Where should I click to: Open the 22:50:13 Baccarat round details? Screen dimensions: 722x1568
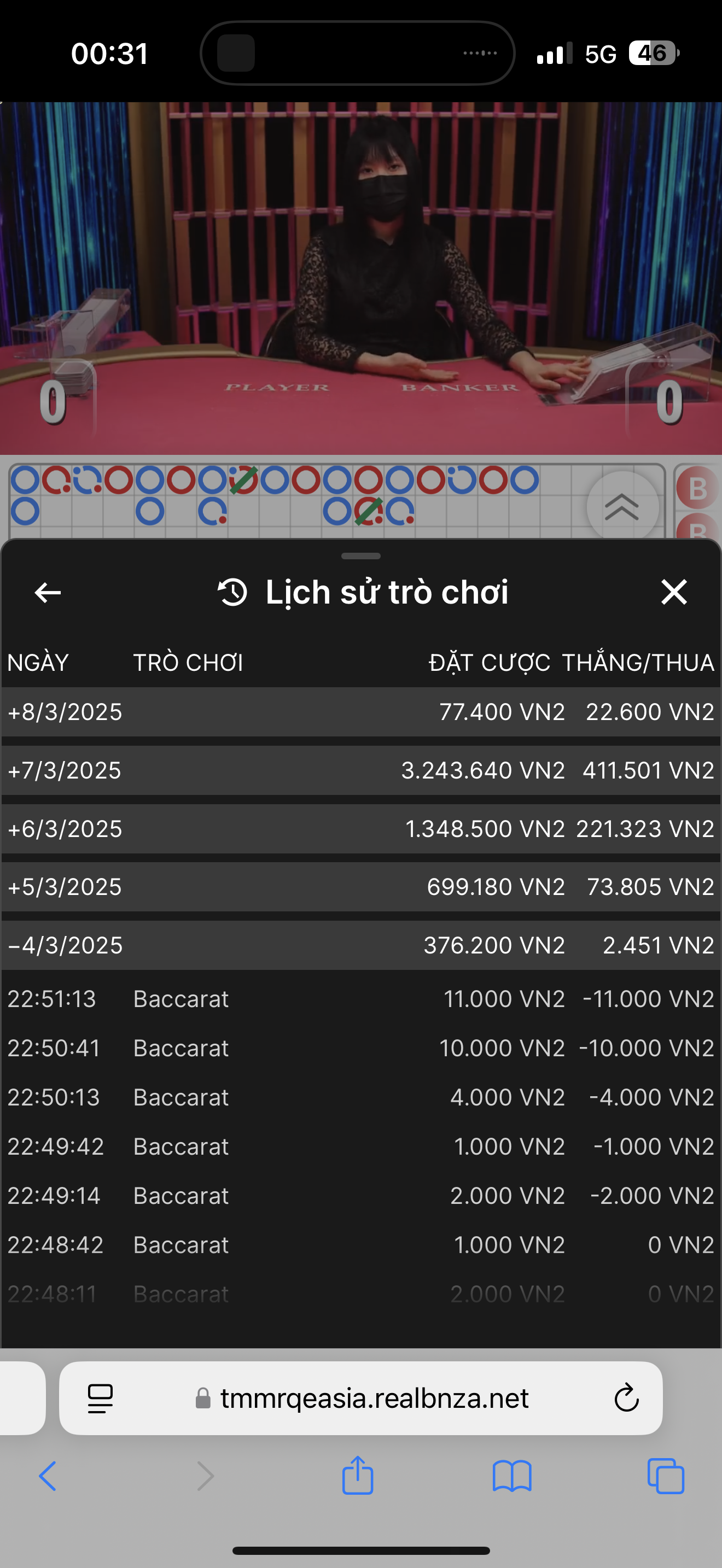click(360, 1097)
